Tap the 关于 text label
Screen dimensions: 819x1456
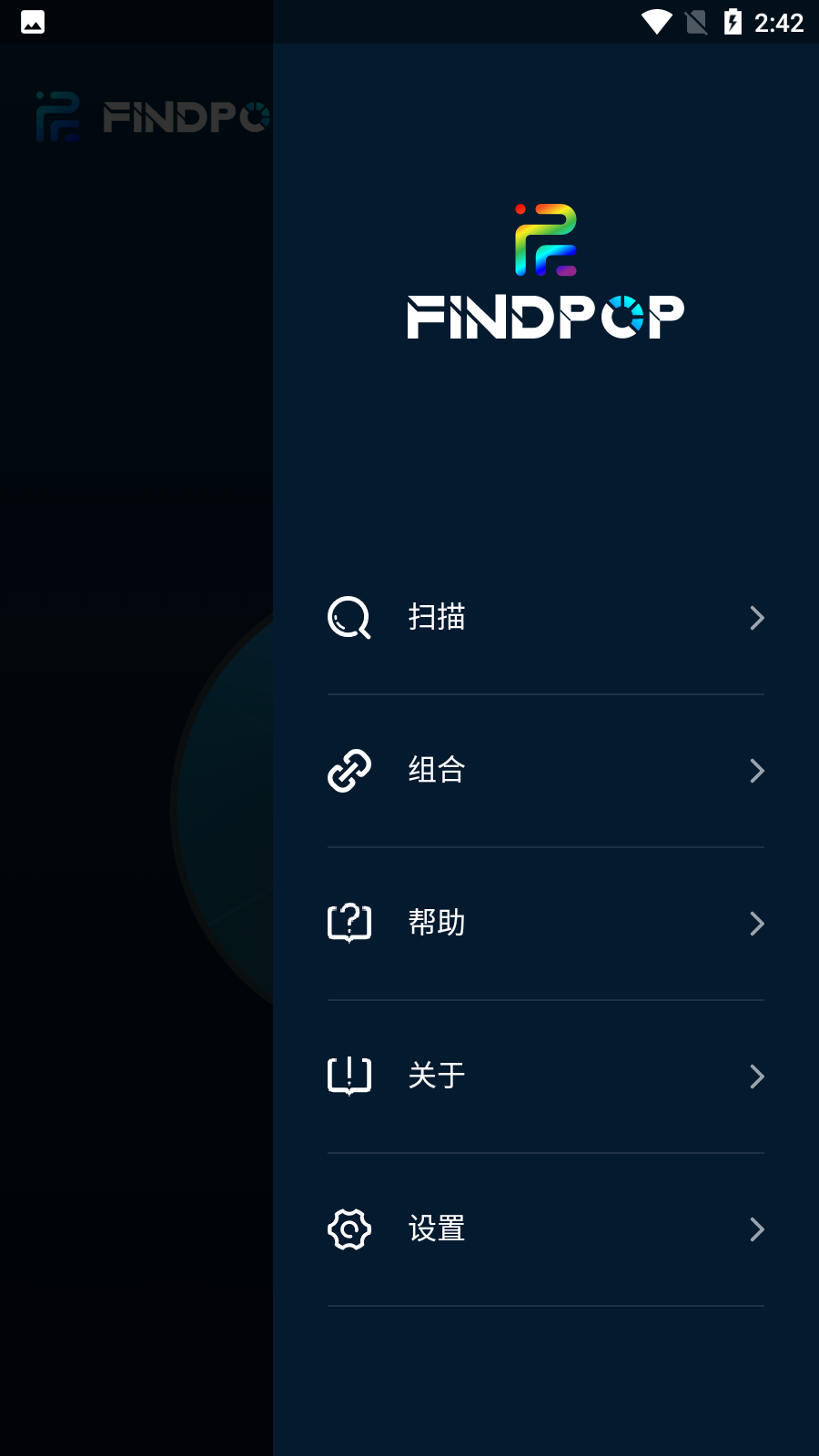tap(435, 1076)
